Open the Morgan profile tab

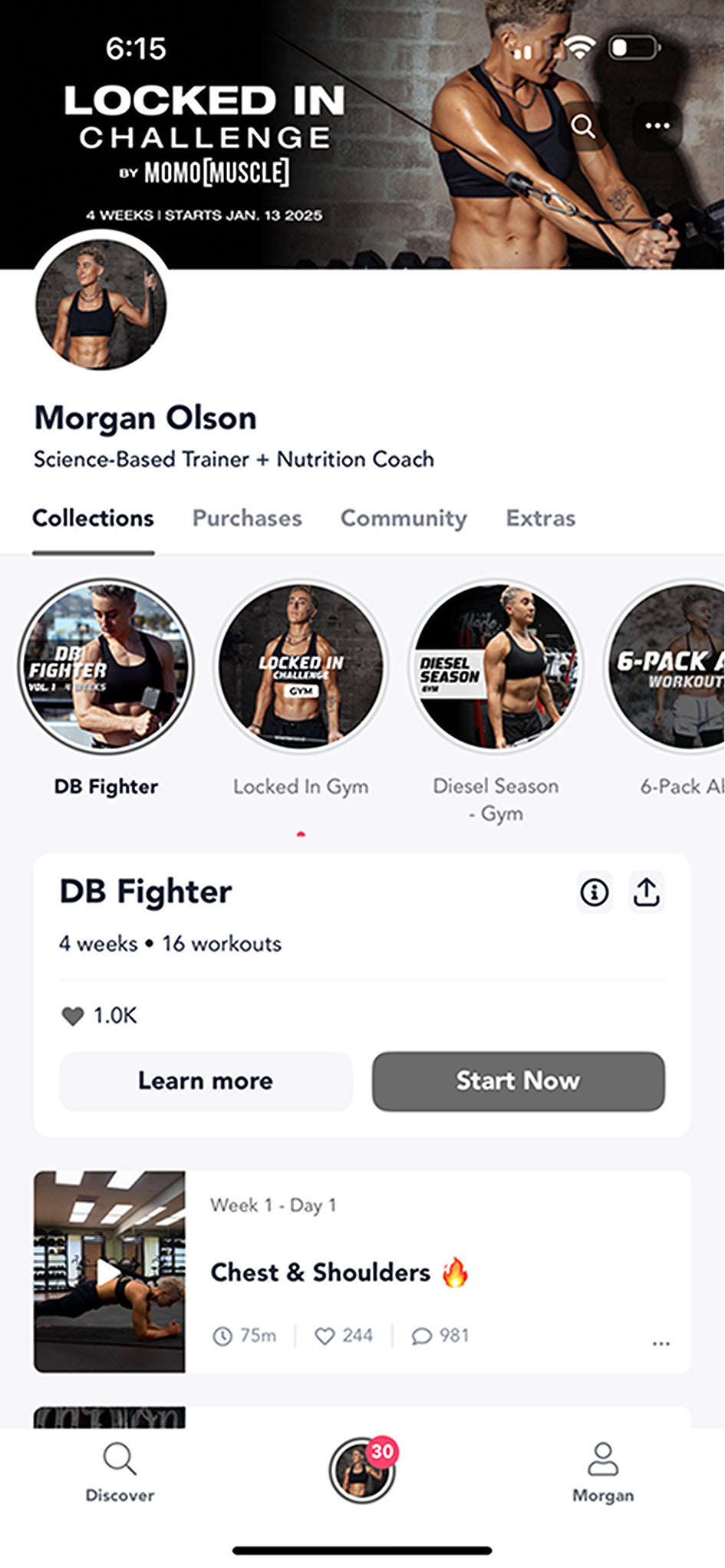603,1472
